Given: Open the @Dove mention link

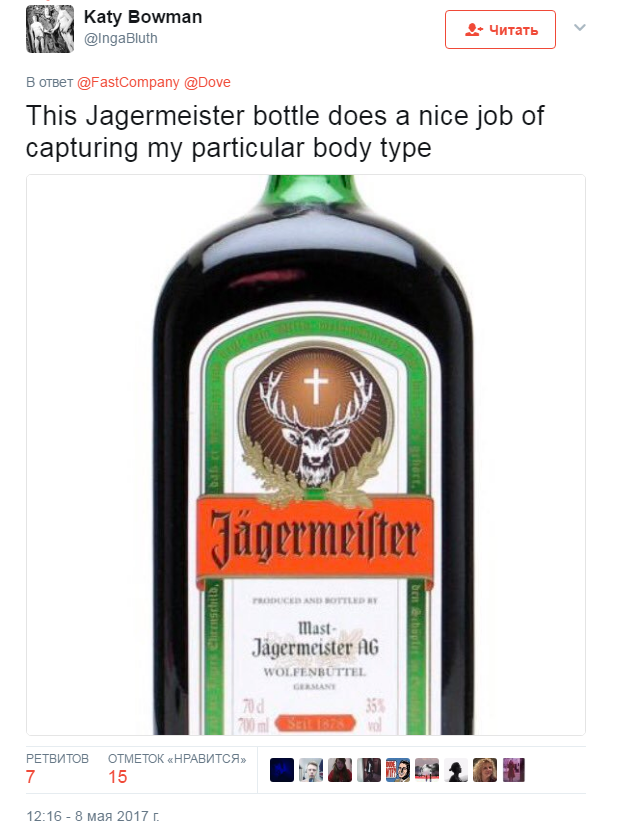Looking at the screenshot, I should (x=207, y=82).
